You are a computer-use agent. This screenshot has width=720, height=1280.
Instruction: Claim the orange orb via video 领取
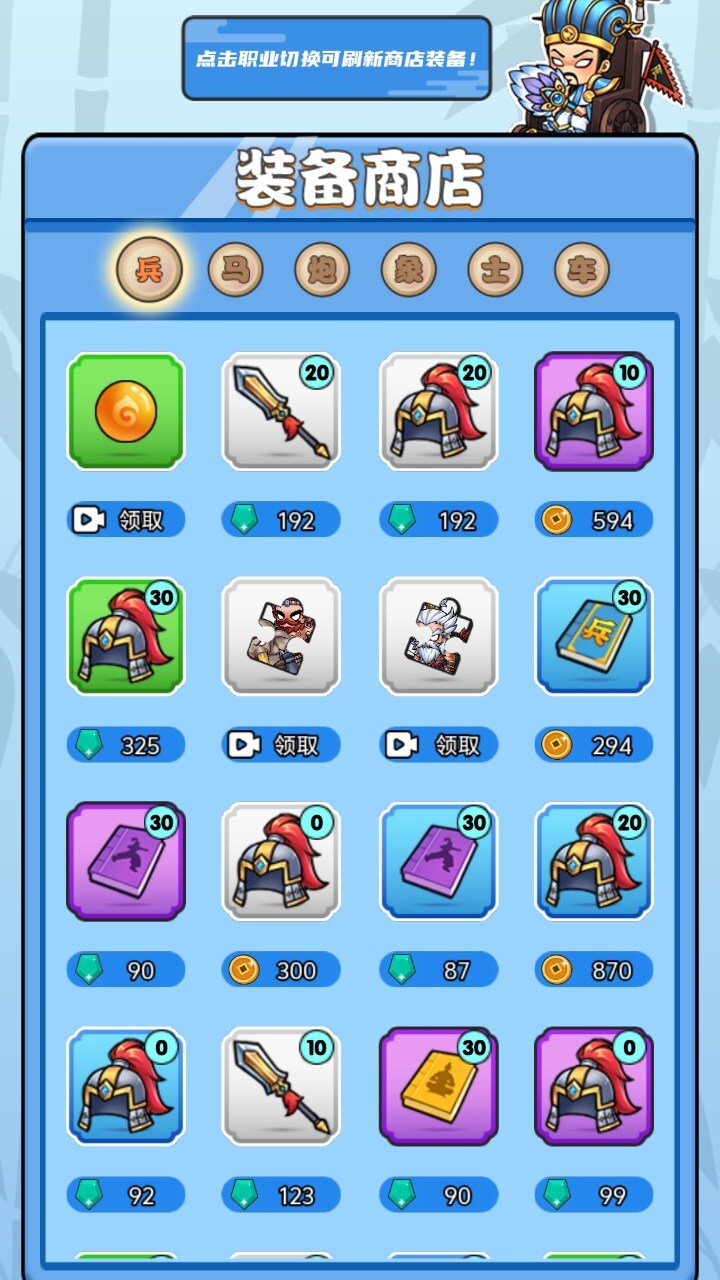(126, 520)
